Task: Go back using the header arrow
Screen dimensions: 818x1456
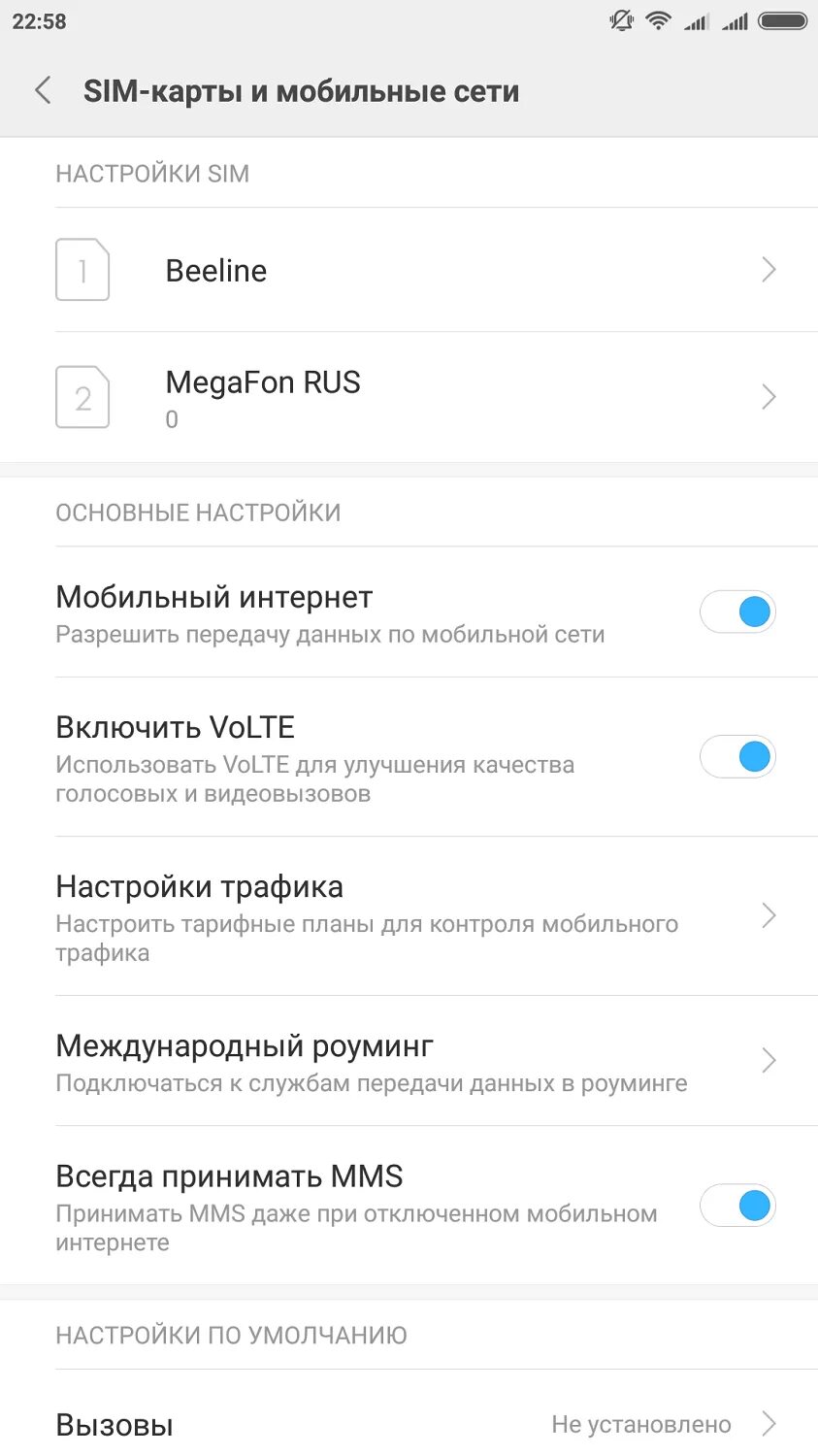Action: click(43, 91)
